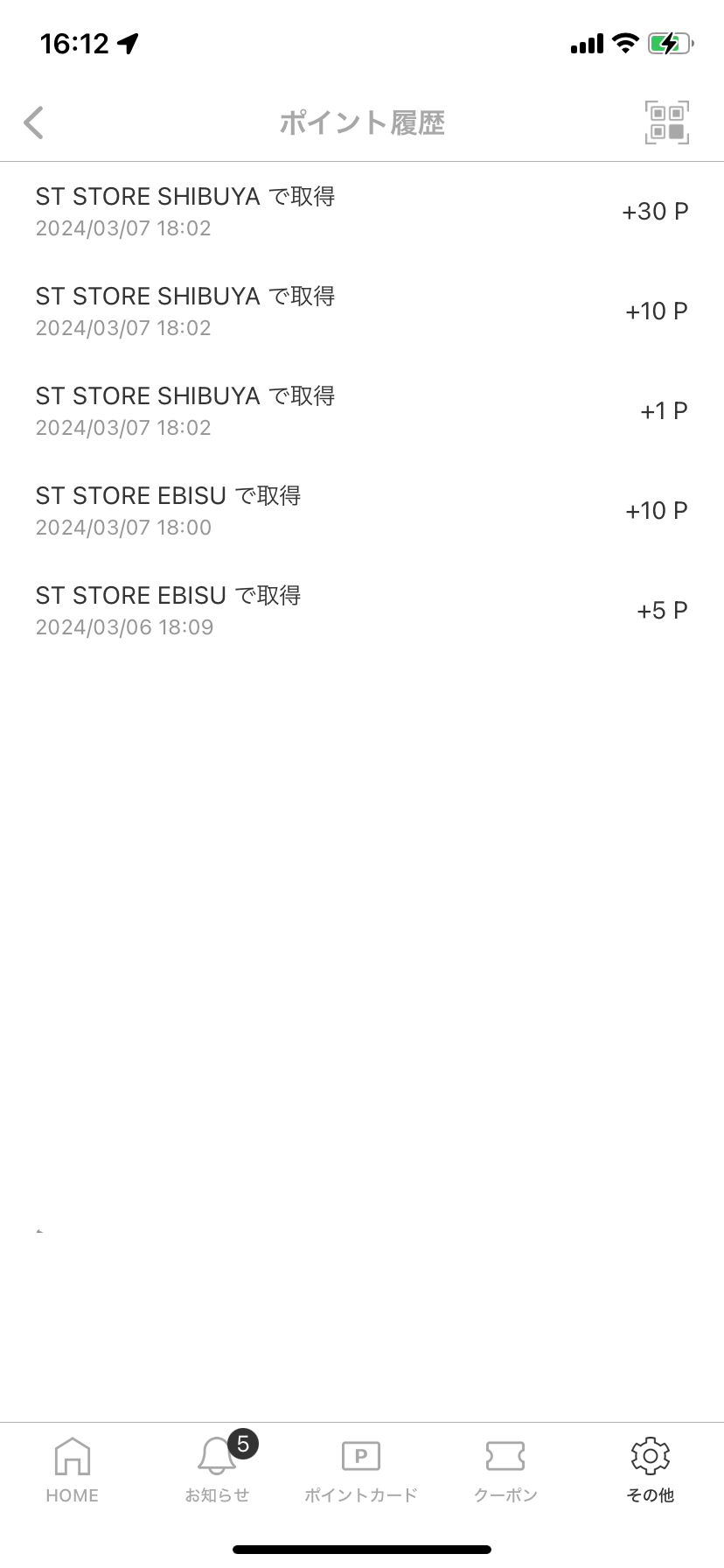Go back from the point history screen

(x=34, y=122)
